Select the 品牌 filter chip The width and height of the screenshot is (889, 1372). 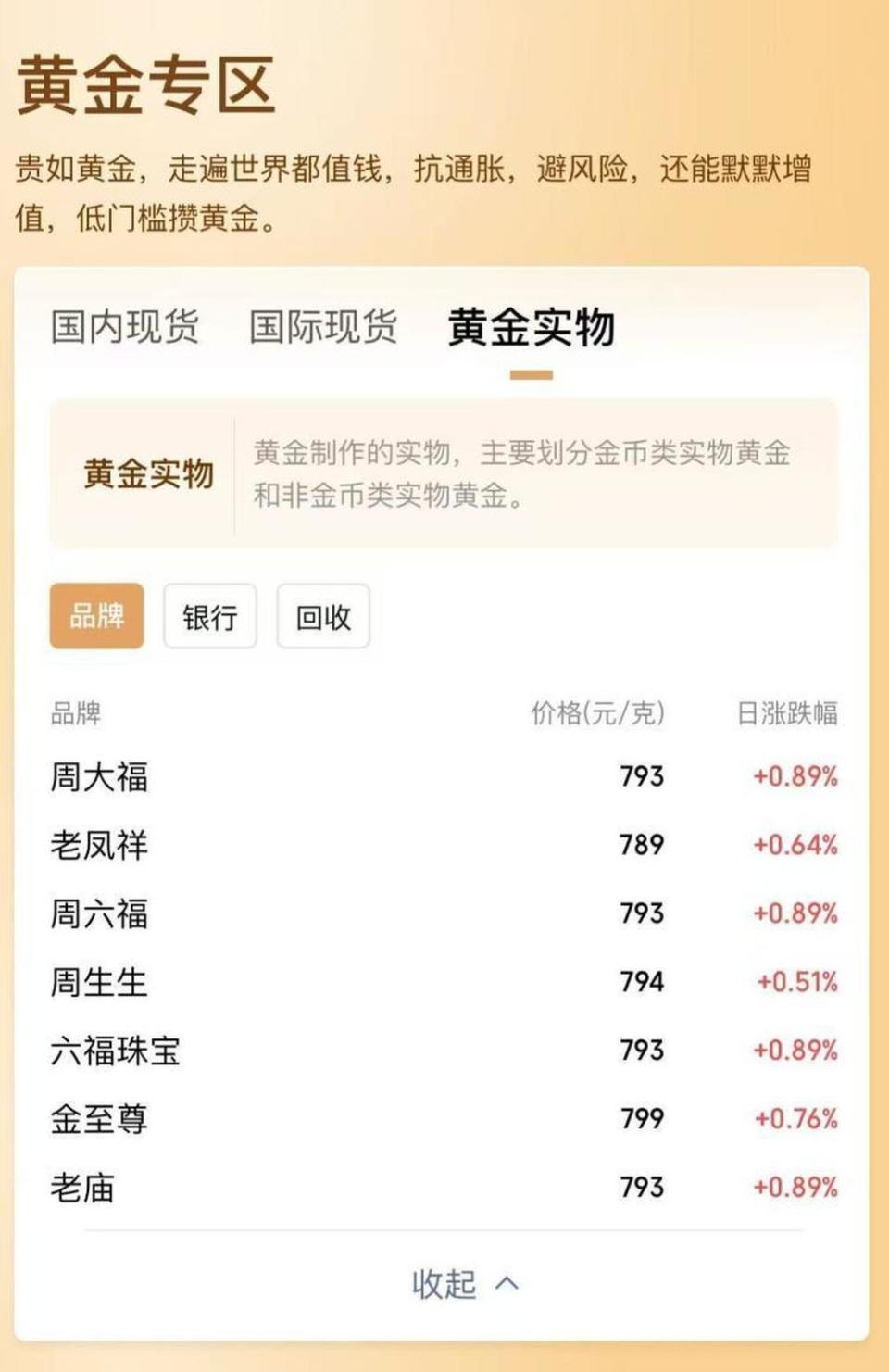(x=97, y=616)
